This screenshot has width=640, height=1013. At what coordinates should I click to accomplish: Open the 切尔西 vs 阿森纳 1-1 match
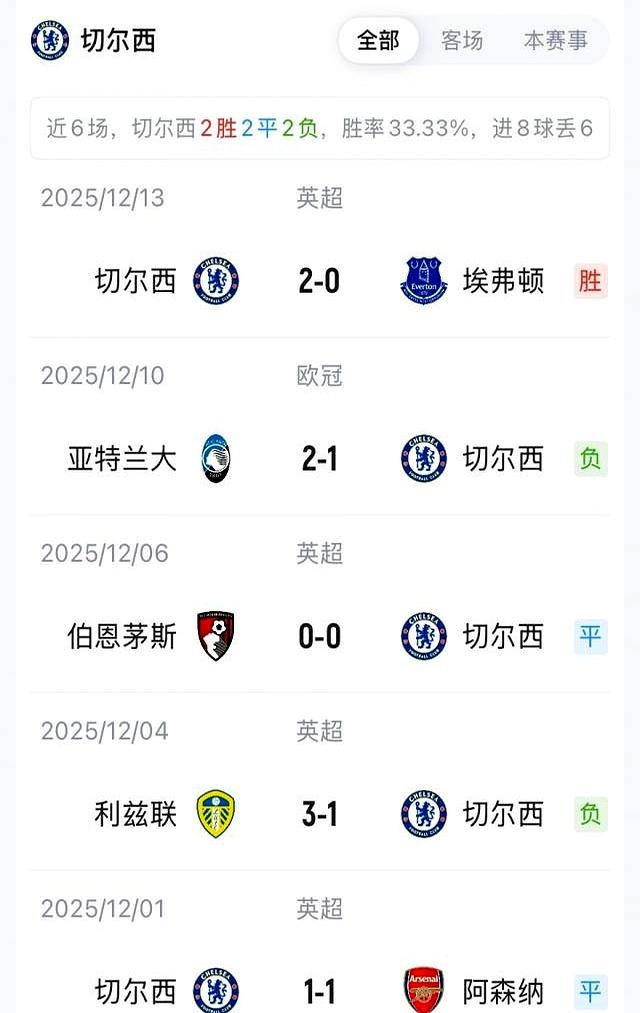(x=319, y=990)
